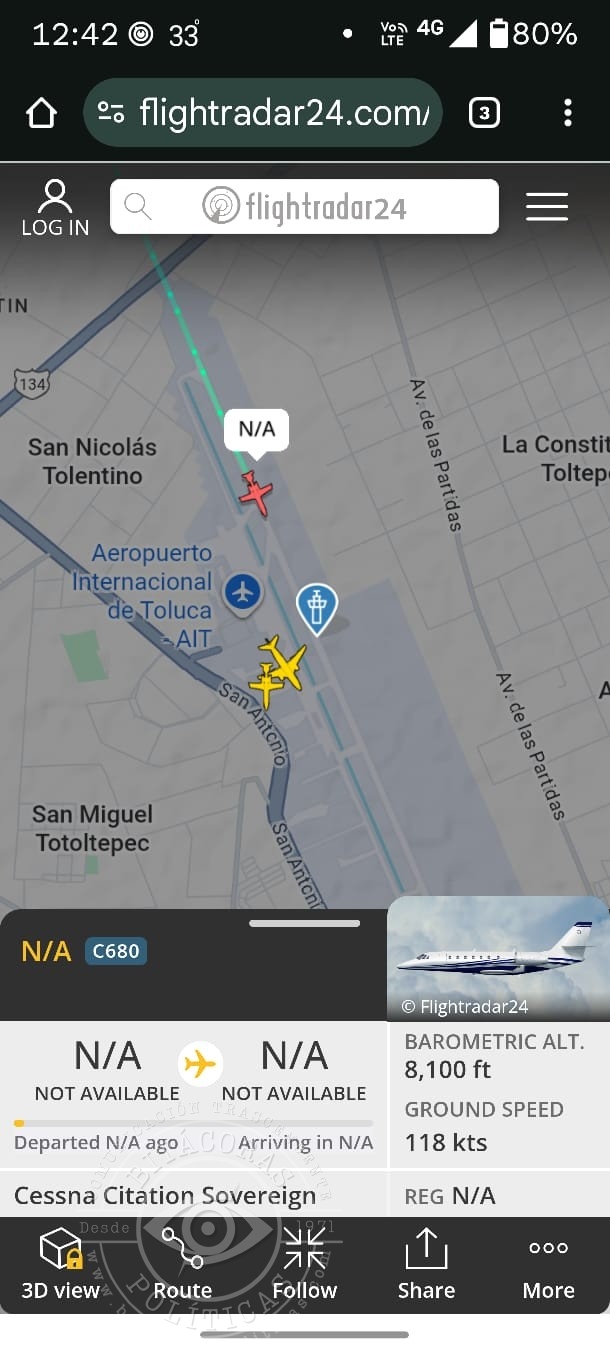This screenshot has width=610, height=1356.
Task: Expand the flight details panel handle
Action: 304,923
